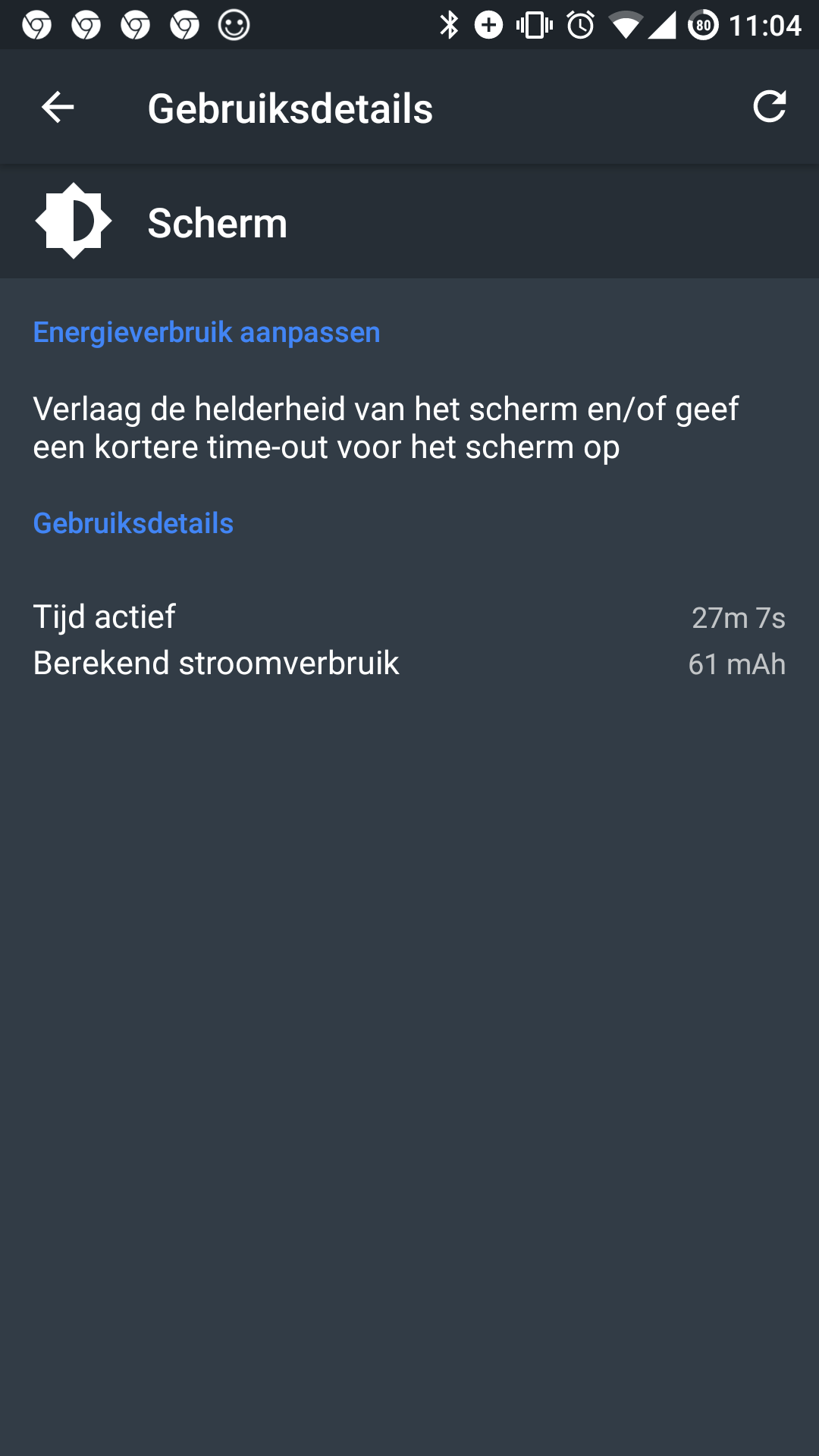This screenshot has height=1456, width=819.
Task: Open screen brightness and time-out suggestion
Action: 409,428
